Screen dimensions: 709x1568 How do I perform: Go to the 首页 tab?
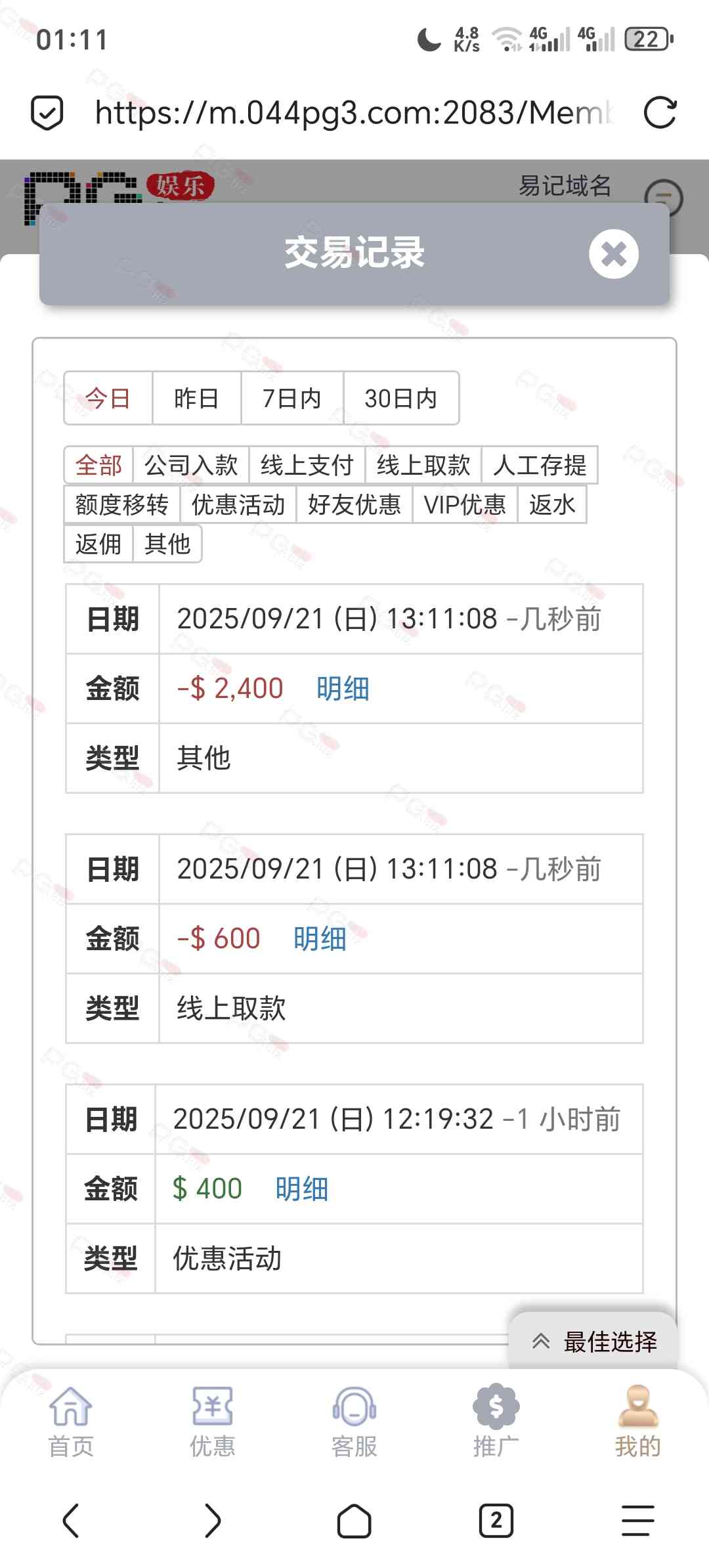(71, 1422)
